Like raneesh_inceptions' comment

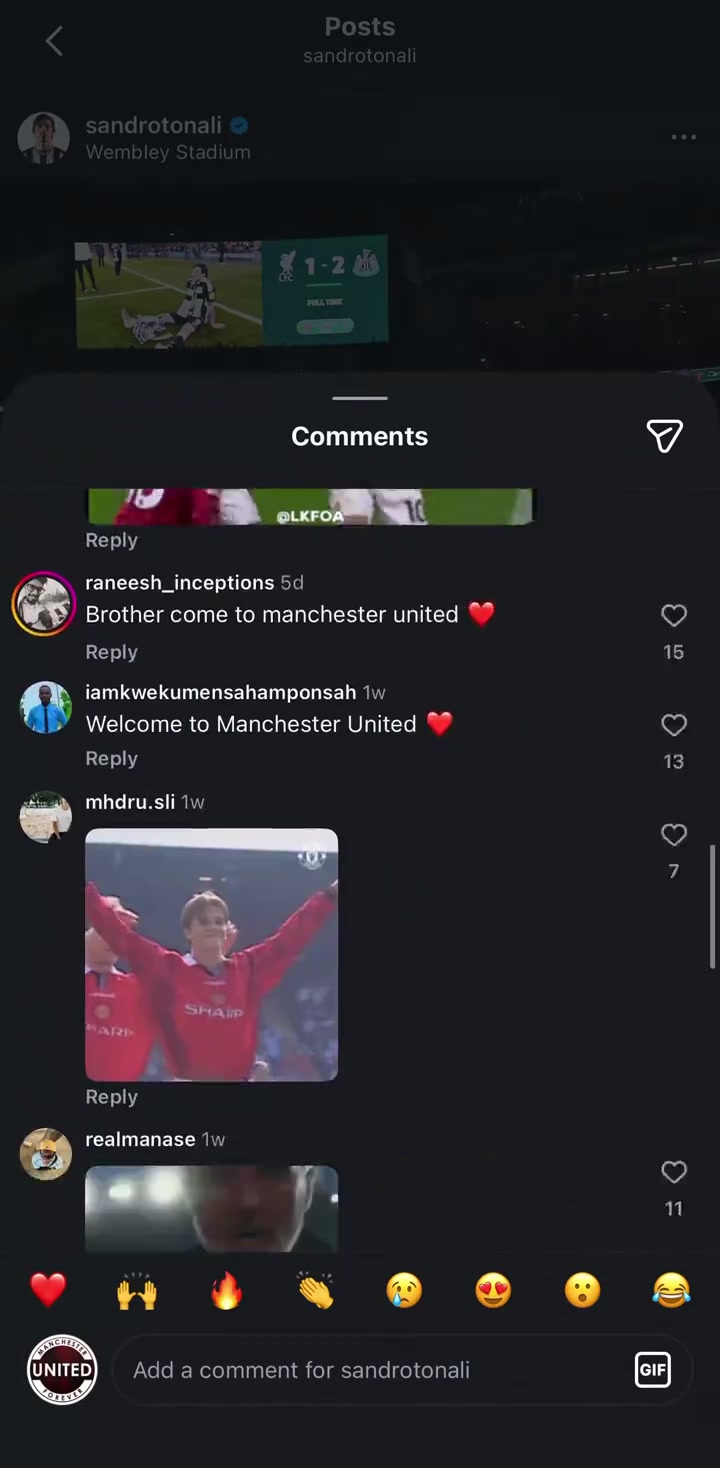point(674,616)
